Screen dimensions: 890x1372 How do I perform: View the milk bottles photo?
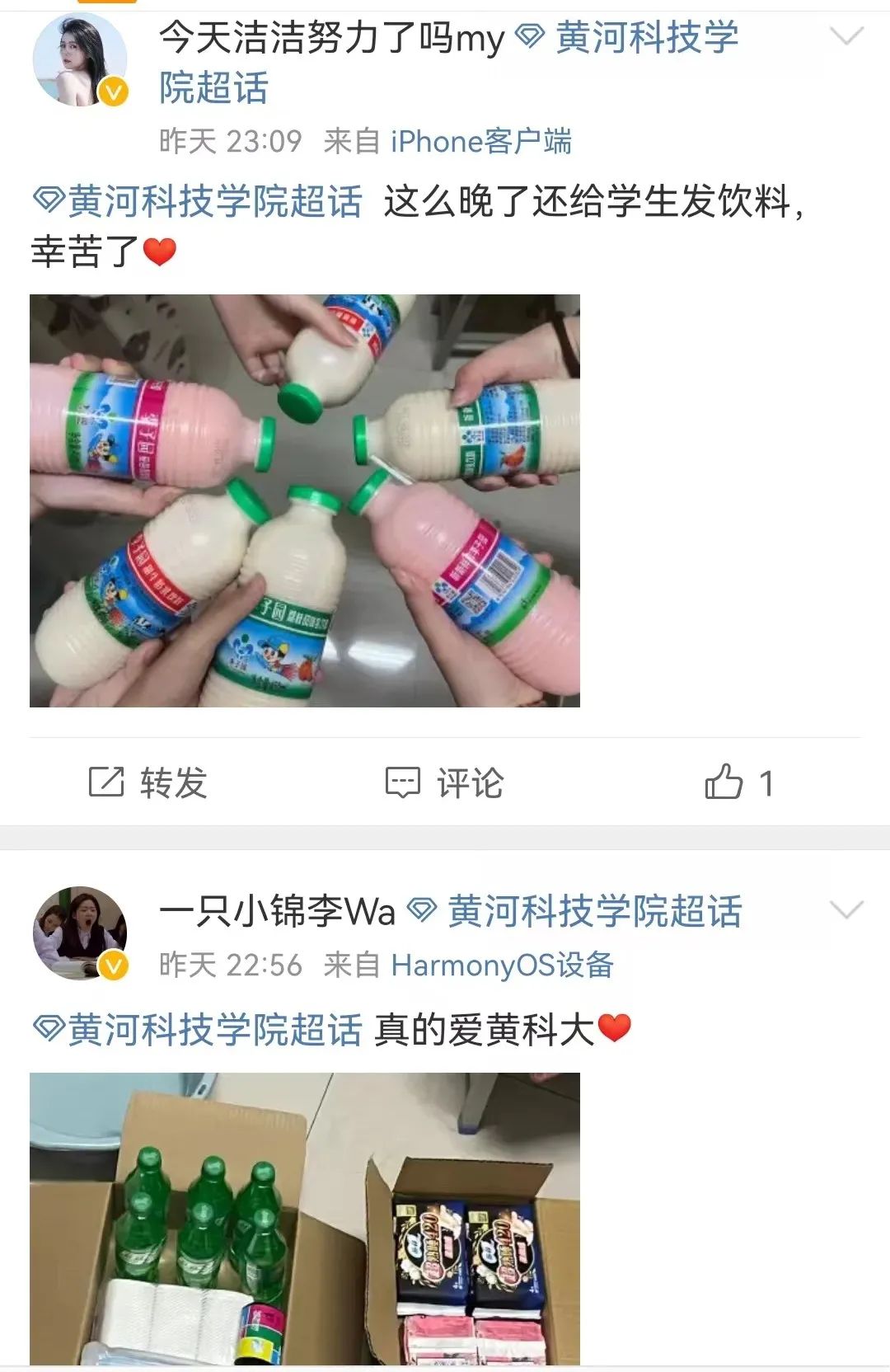(x=305, y=500)
